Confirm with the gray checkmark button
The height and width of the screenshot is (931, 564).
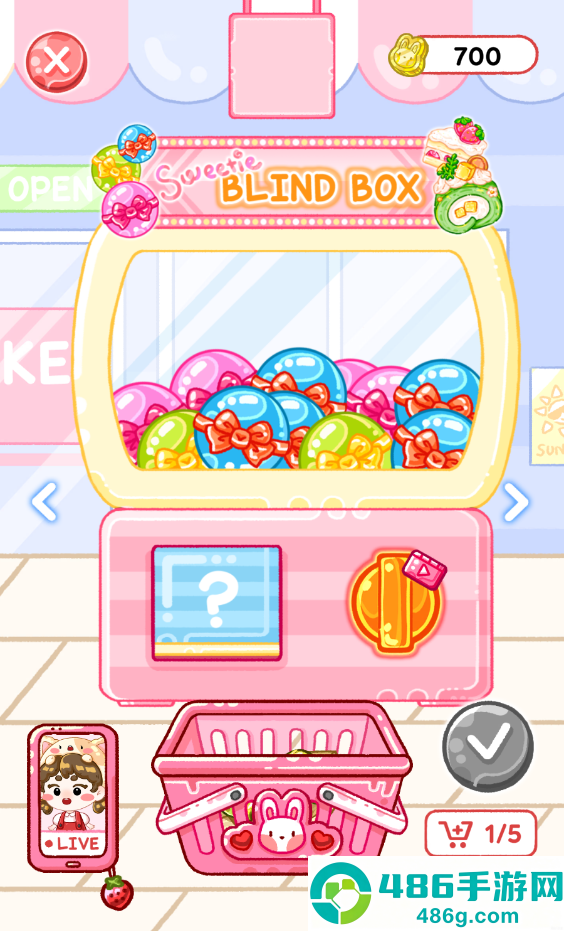point(488,746)
